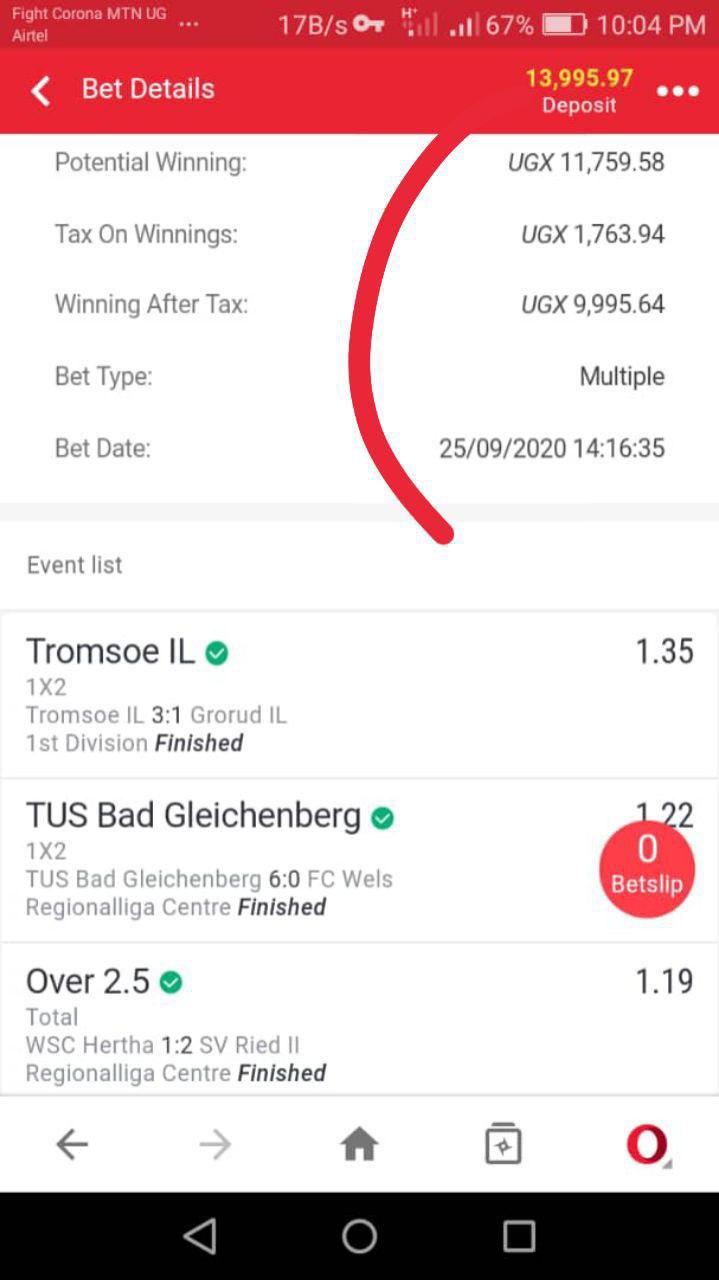Open the Betslip floating button
The height and width of the screenshot is (1280, 719).
click(x=647, y=869)
